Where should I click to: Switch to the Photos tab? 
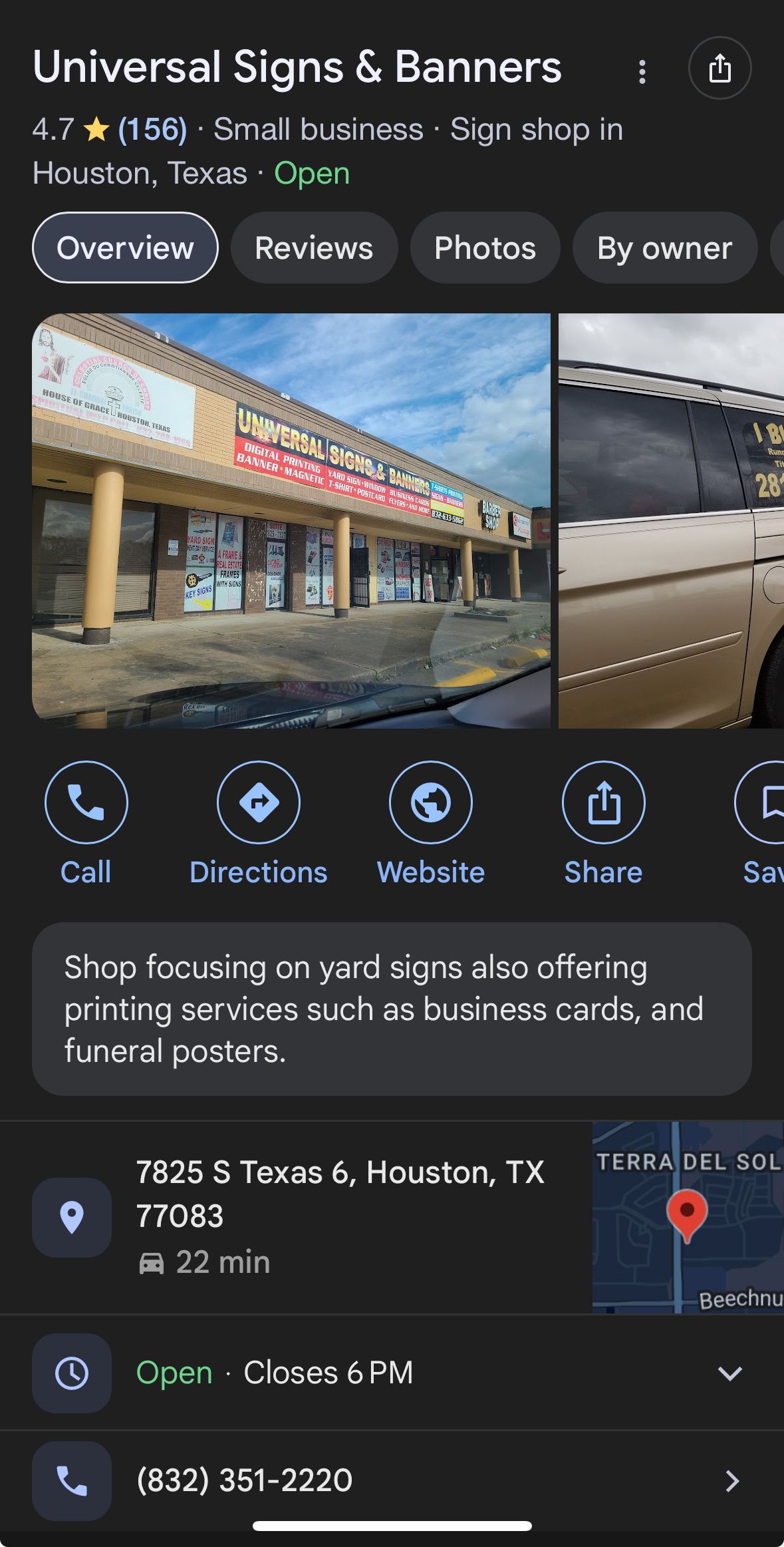(485, 248)
